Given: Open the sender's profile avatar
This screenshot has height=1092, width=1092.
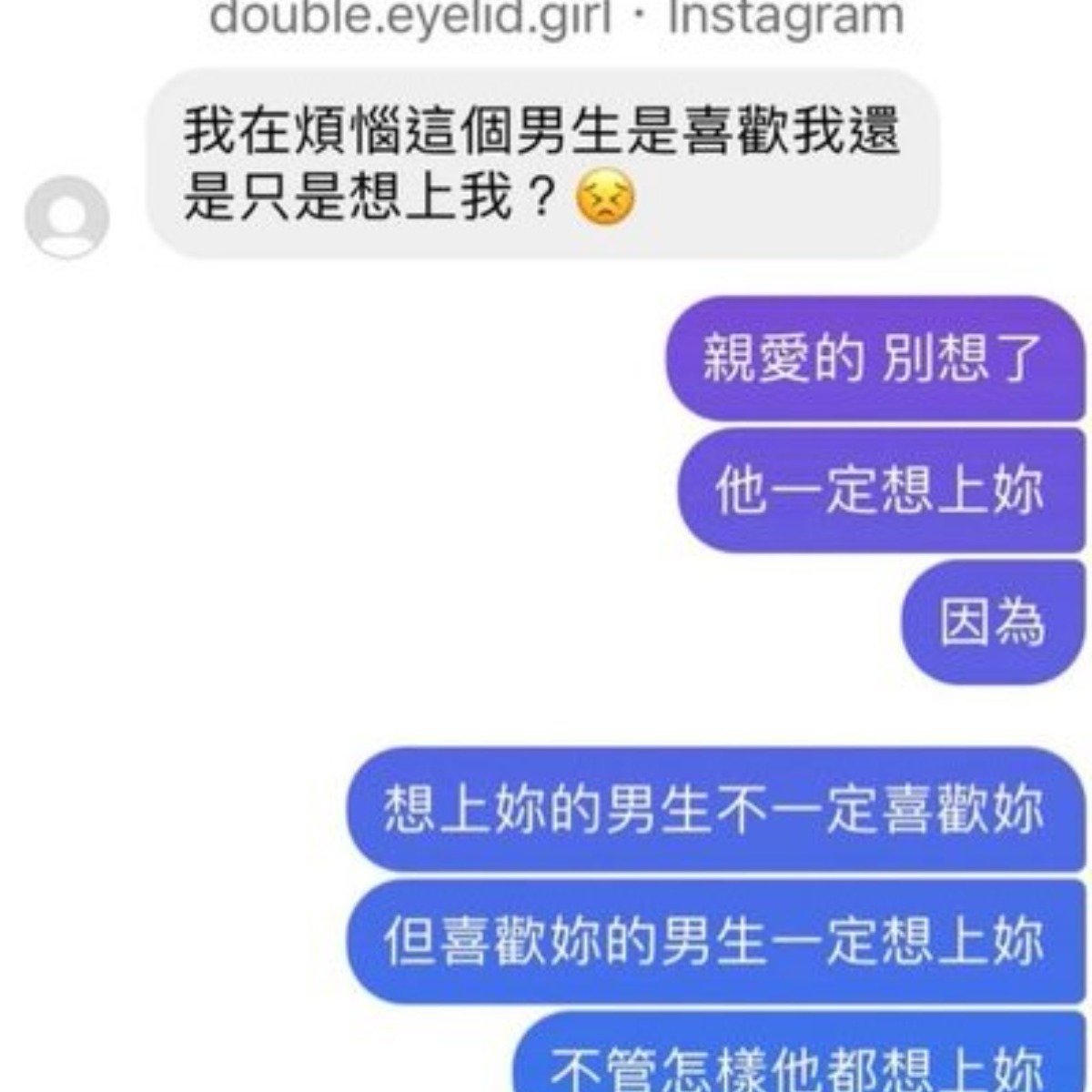Looking at the screenshot, I should pyautogui.click(x=66, y=218).
